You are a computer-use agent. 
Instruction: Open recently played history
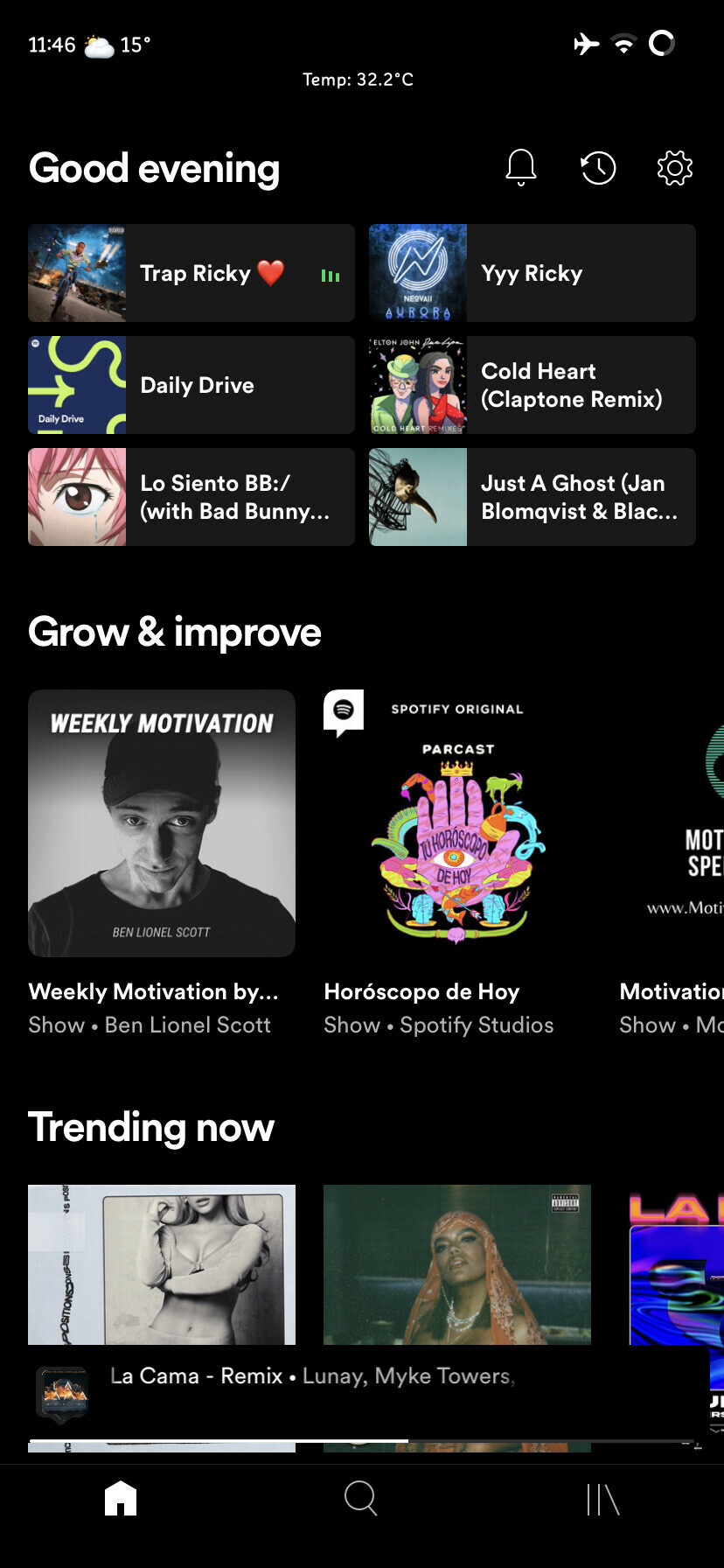point(598,167)
